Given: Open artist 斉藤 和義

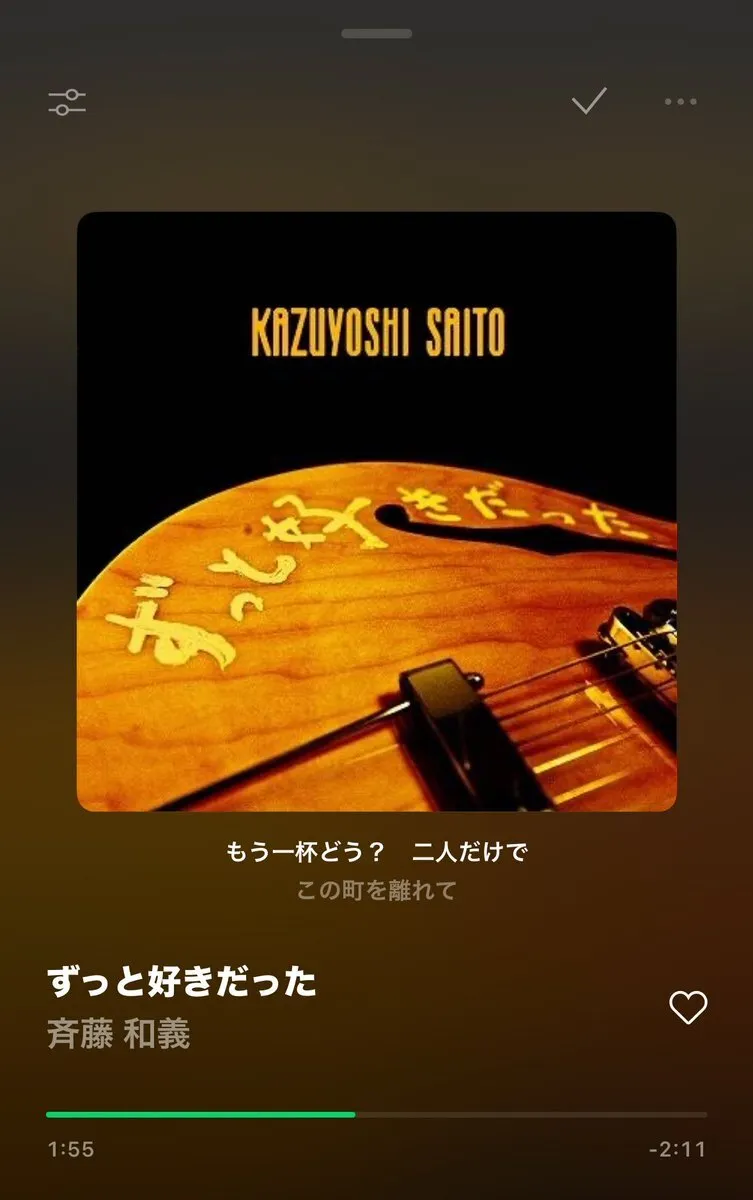Looking at the screenshot, I should click(x=119, y=1034).
